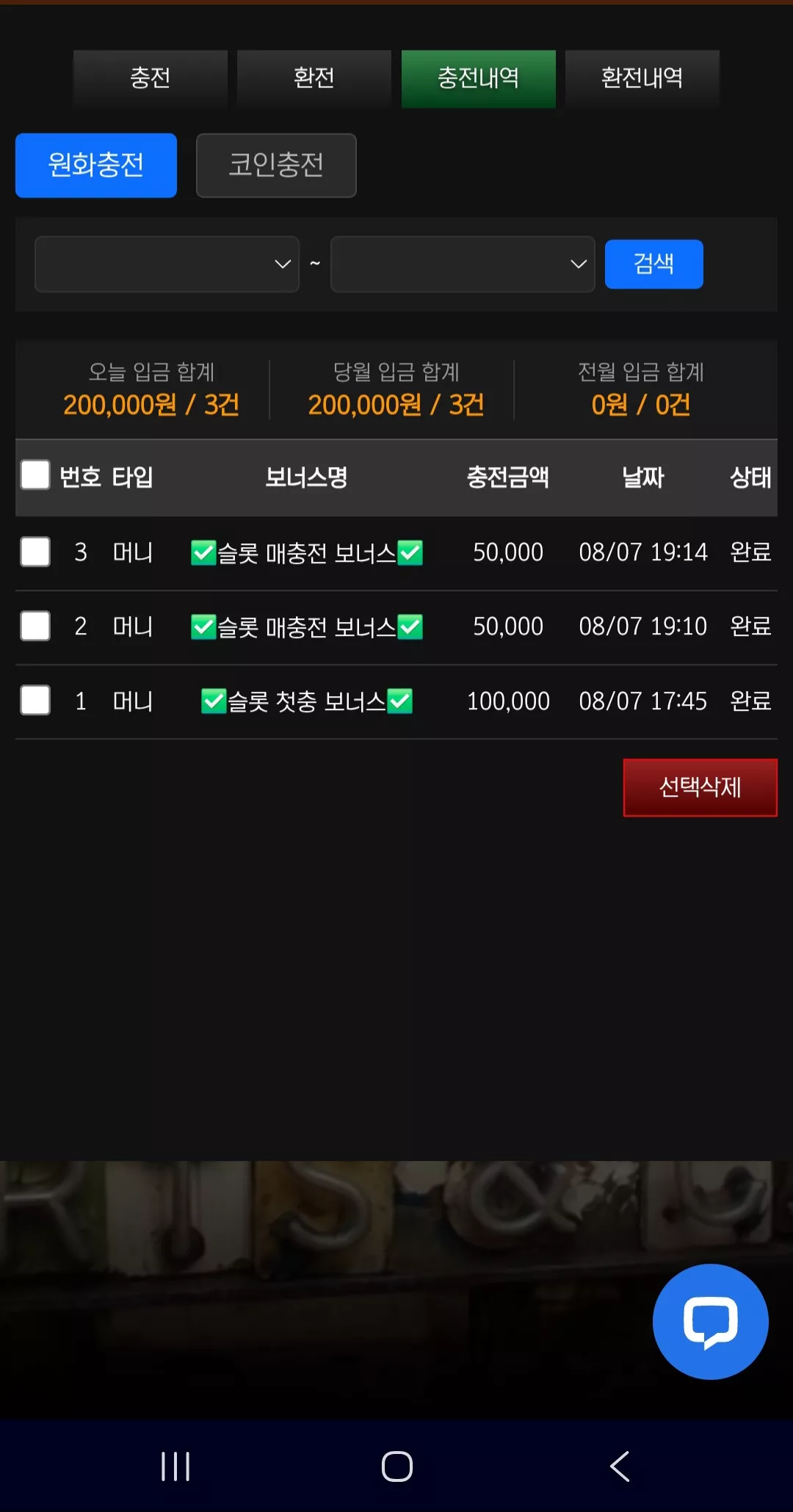Check the box for row number 2
Viewport: 793px width, 1512px height.
coord(35,626)
